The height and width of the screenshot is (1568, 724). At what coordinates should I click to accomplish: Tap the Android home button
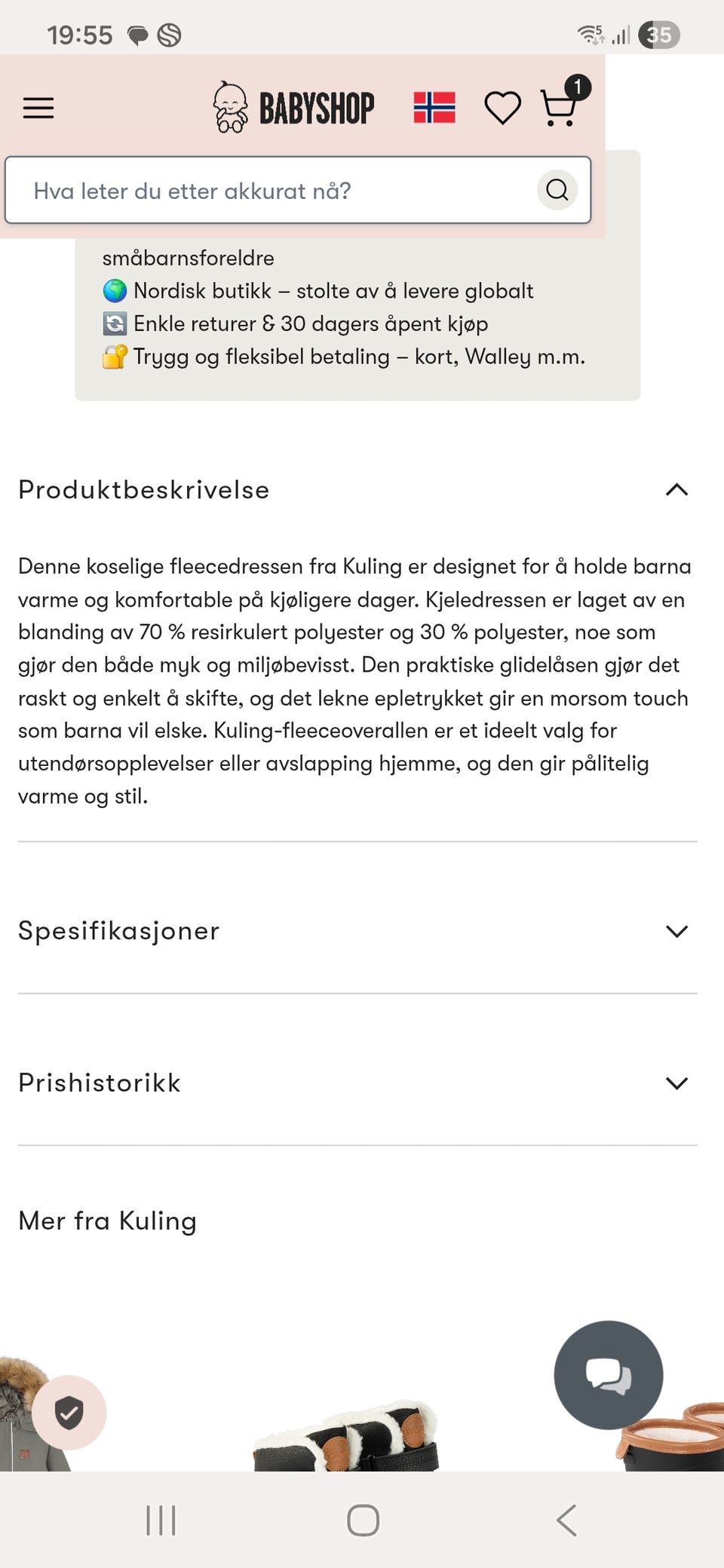pyautogui.click(x=362, y=1521)
